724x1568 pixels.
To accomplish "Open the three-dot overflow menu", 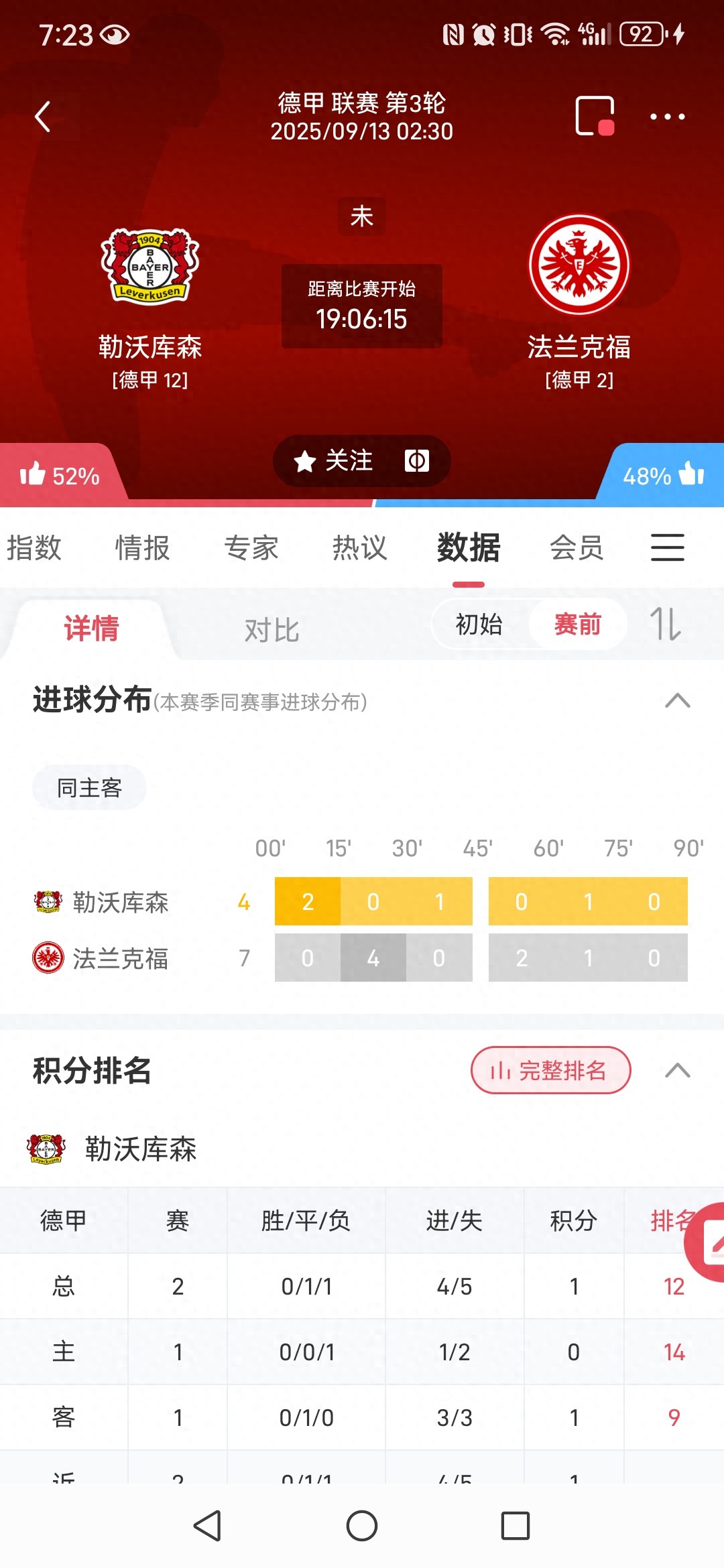I will pos(667,117).
